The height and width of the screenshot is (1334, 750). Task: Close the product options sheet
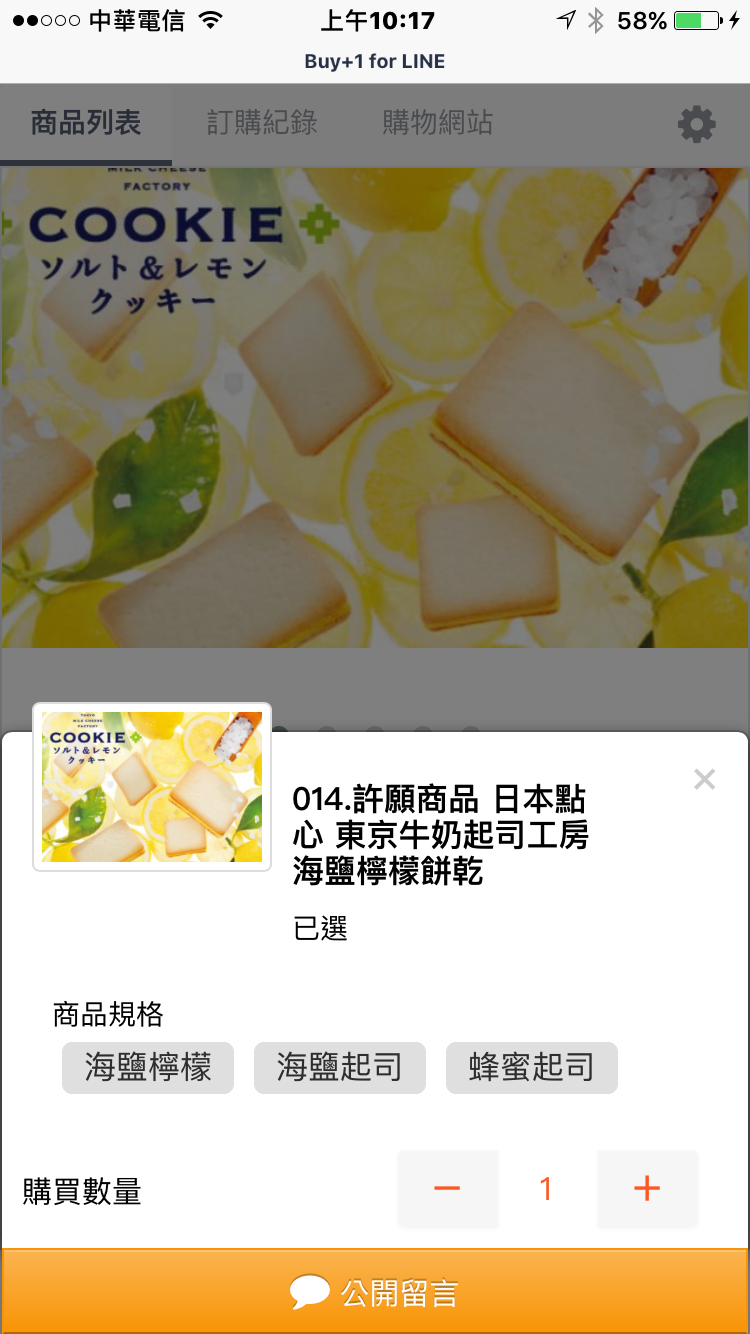click(x=705, y=780)
